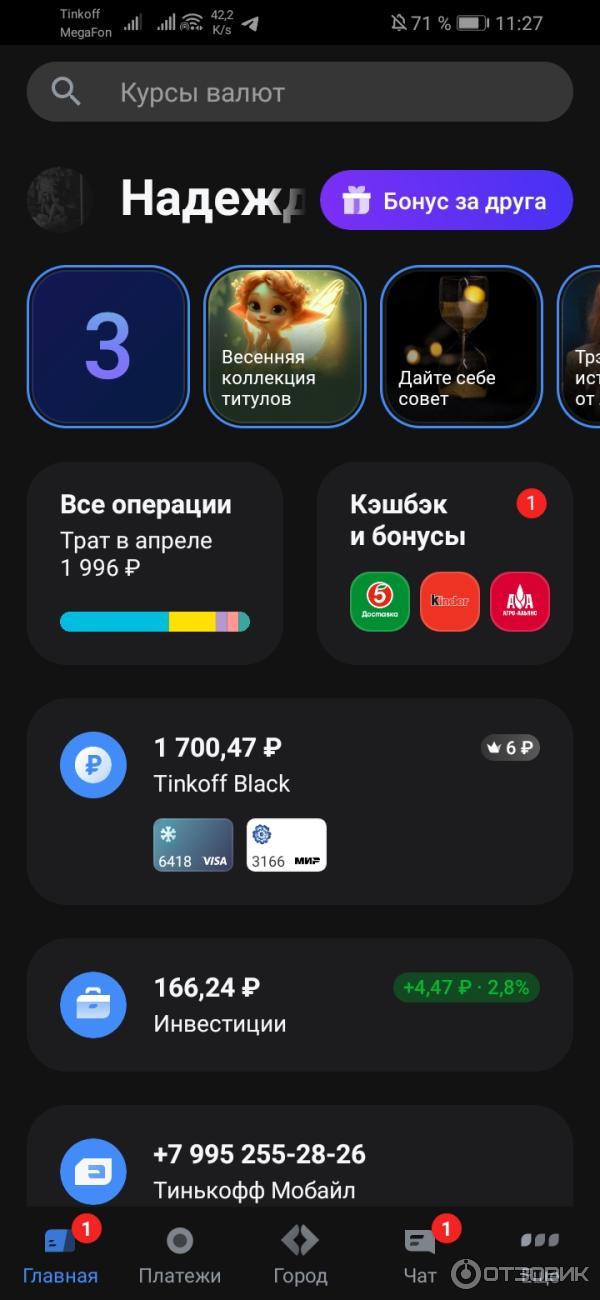Switch to the Платежи tab

point(180,1255)
